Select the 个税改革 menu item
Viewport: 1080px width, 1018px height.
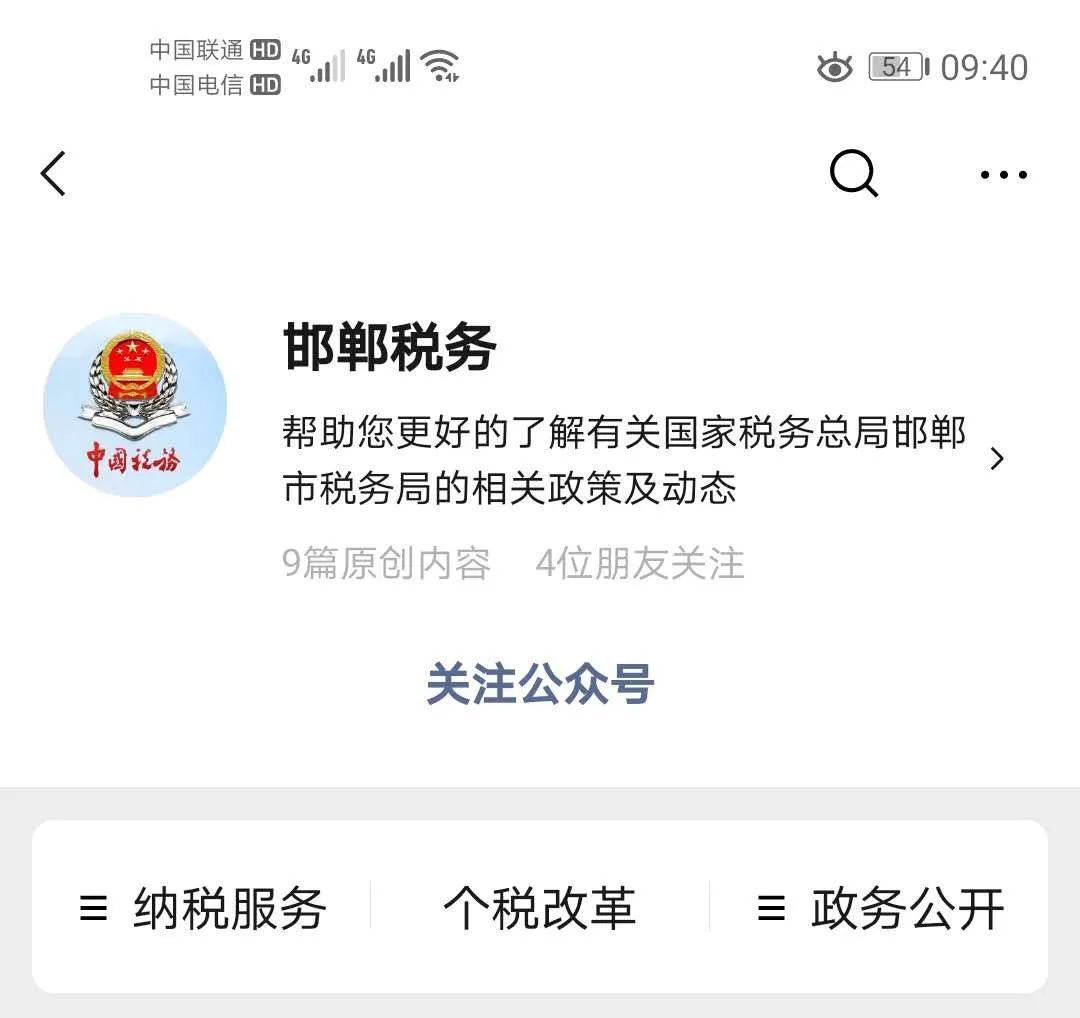coord(540,909)
